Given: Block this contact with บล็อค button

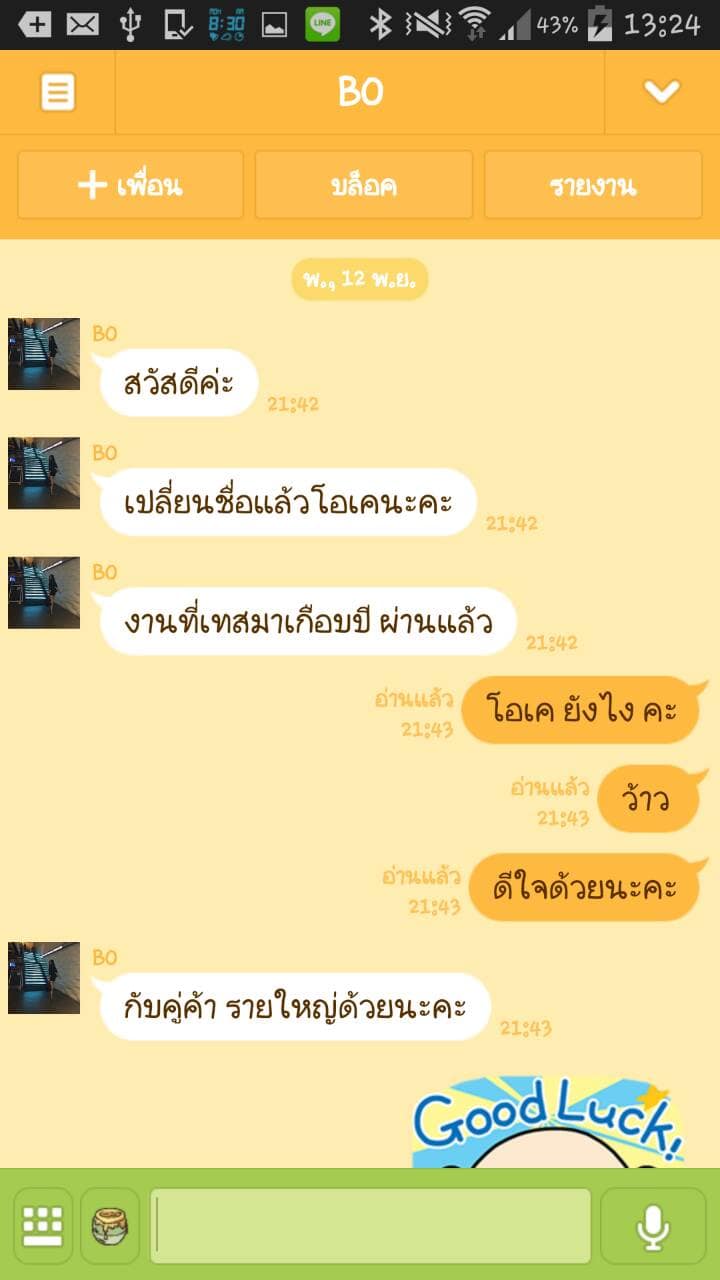Looking at the screenshot, I should [x=364, y=185].
